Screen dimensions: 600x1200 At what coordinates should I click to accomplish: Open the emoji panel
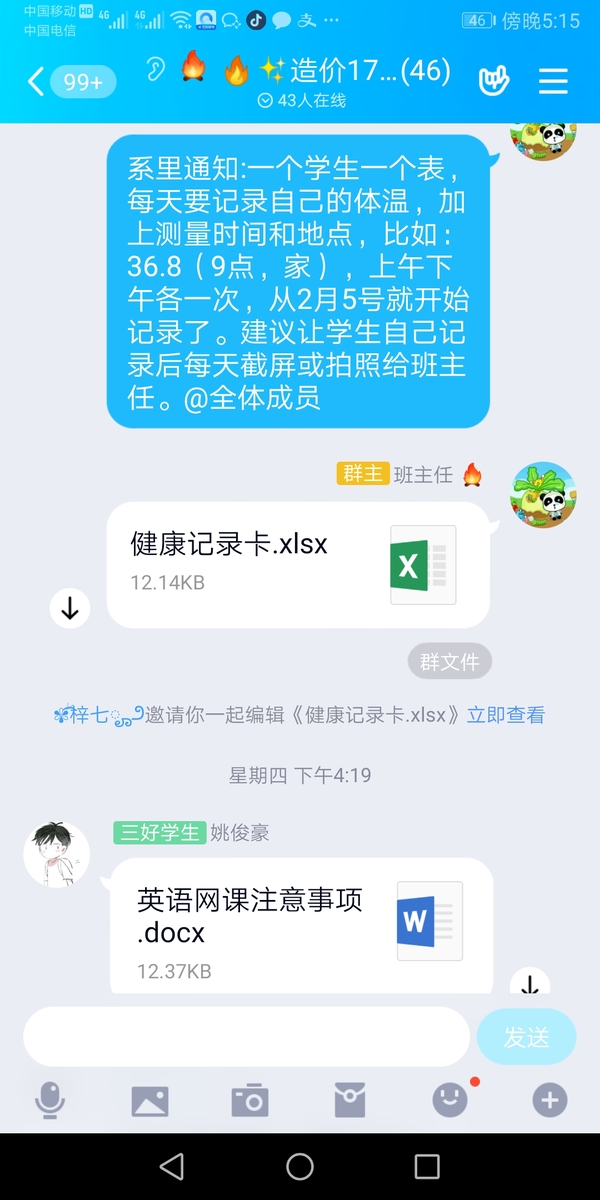tap(449, 1101)
